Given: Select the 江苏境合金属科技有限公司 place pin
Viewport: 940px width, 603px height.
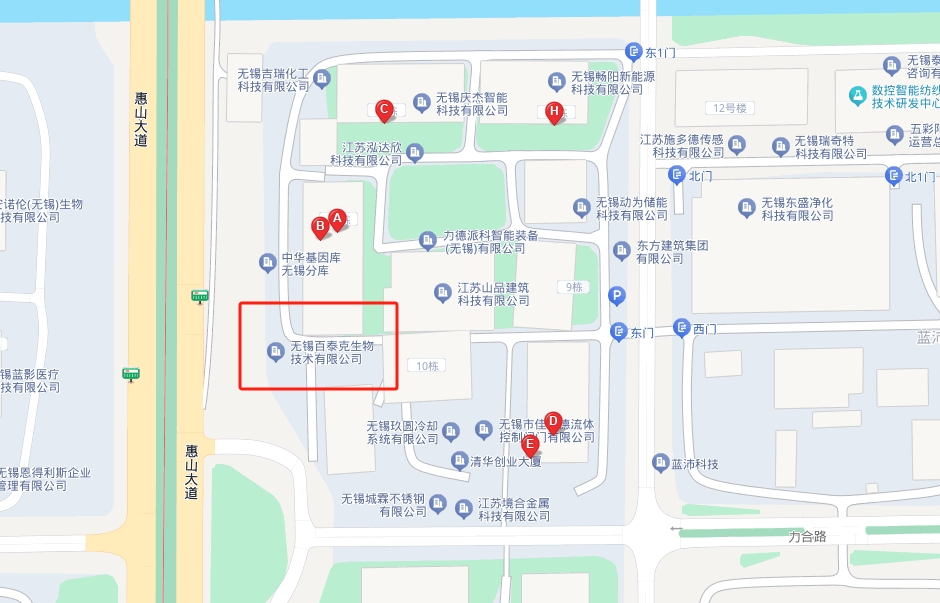Looking at the screenshot, I should [463, 509].
